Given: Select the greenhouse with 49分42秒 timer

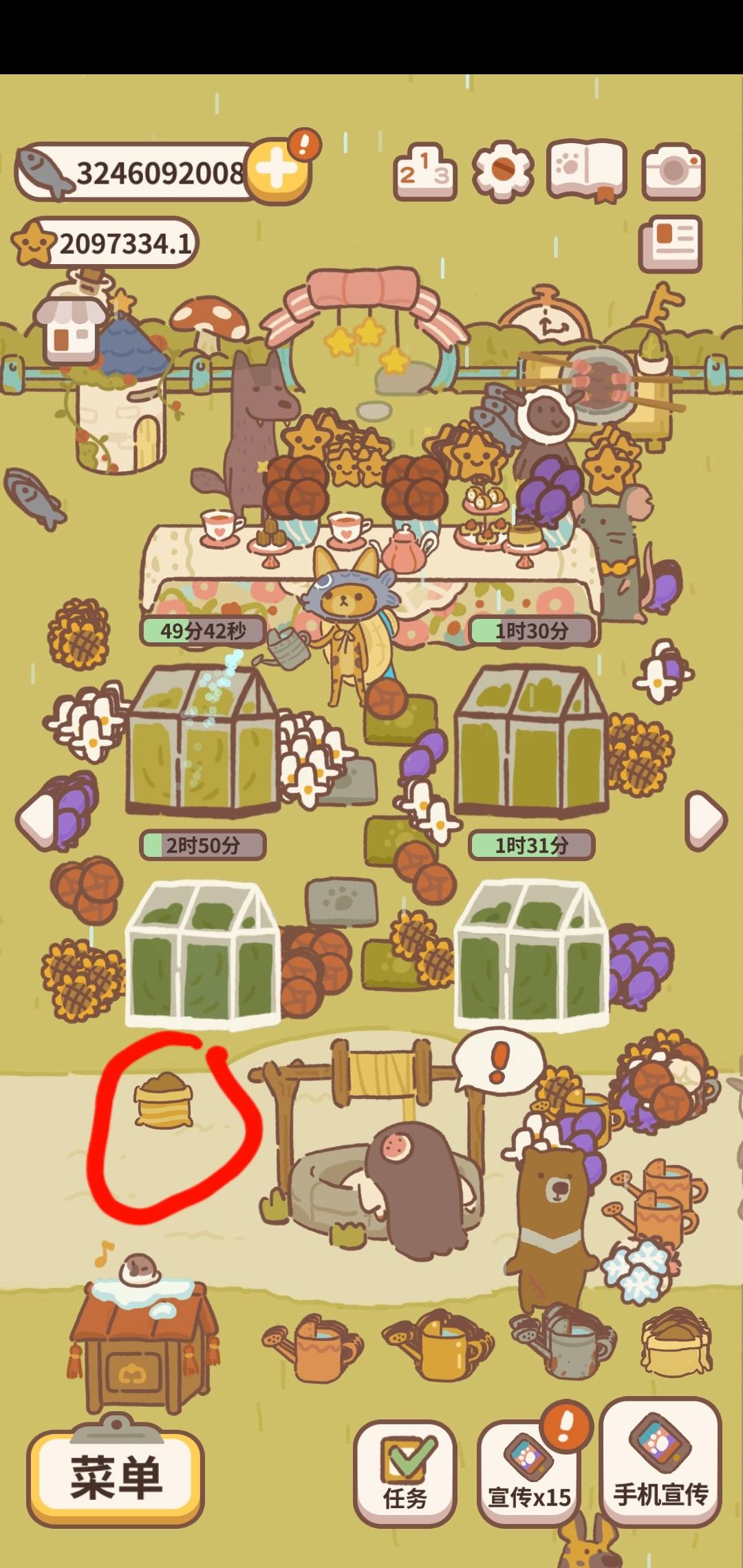Looking at the screenshot, I should point(202,739).
